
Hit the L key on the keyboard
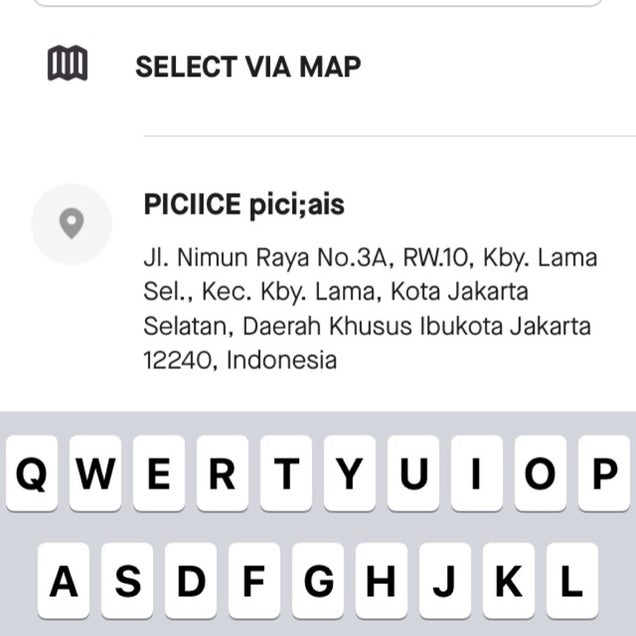571,580
